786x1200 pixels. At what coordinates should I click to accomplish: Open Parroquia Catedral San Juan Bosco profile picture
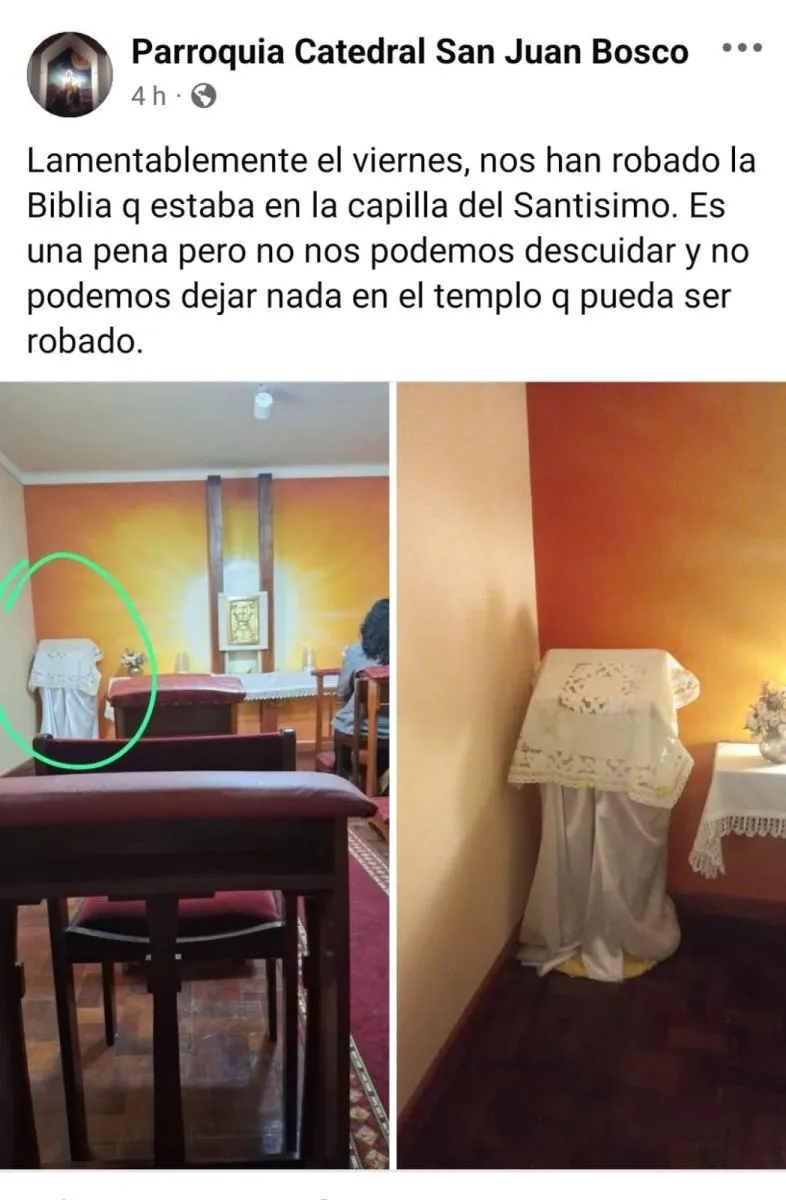point(69,75)
